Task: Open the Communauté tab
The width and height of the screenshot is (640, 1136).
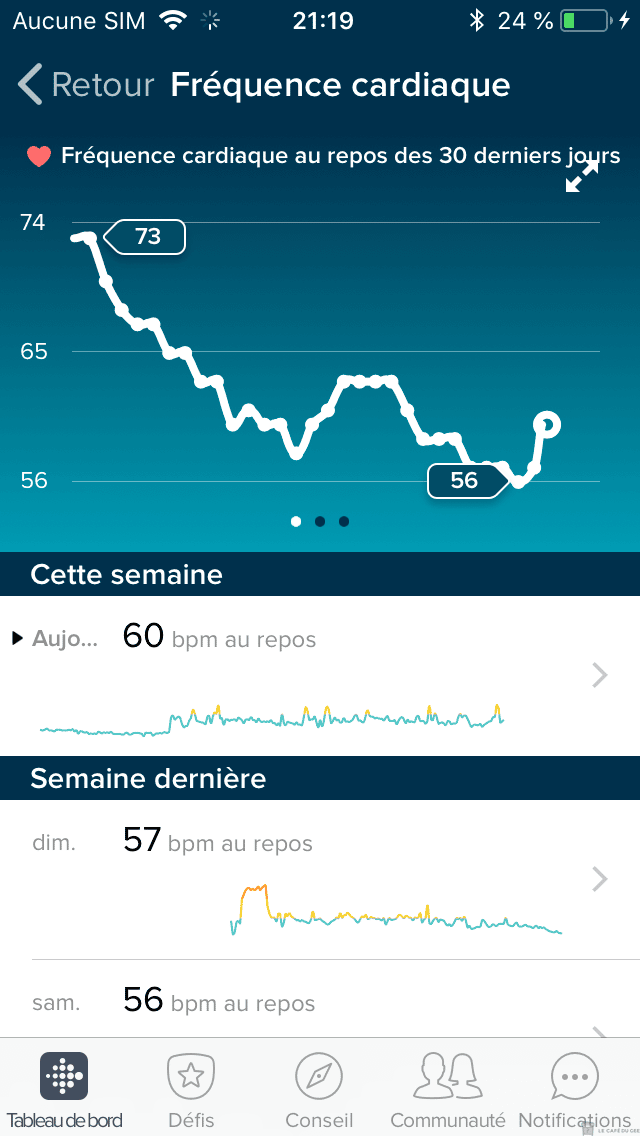Action: coord(447,1089)
